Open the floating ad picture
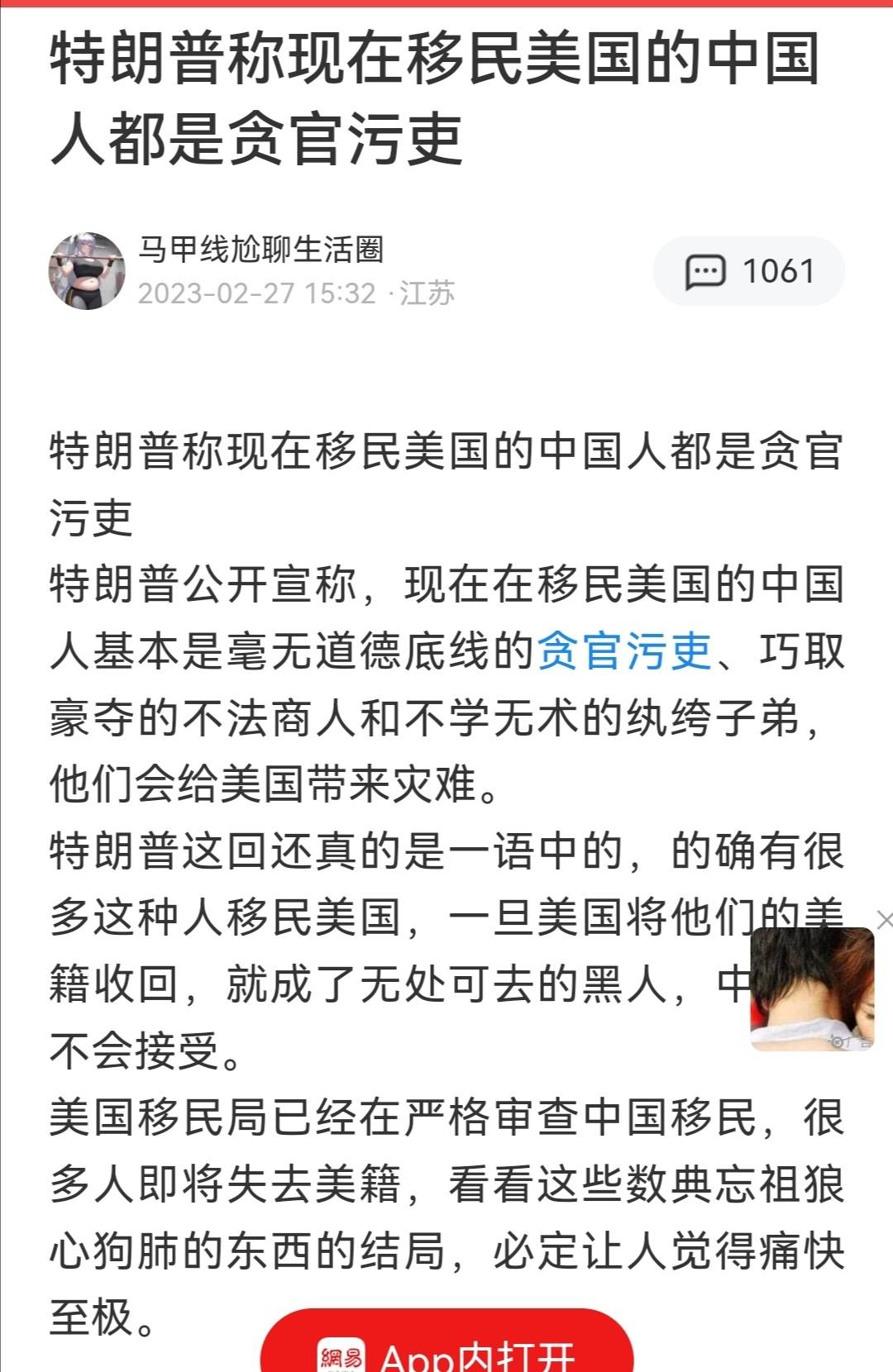 pos(811,989)
